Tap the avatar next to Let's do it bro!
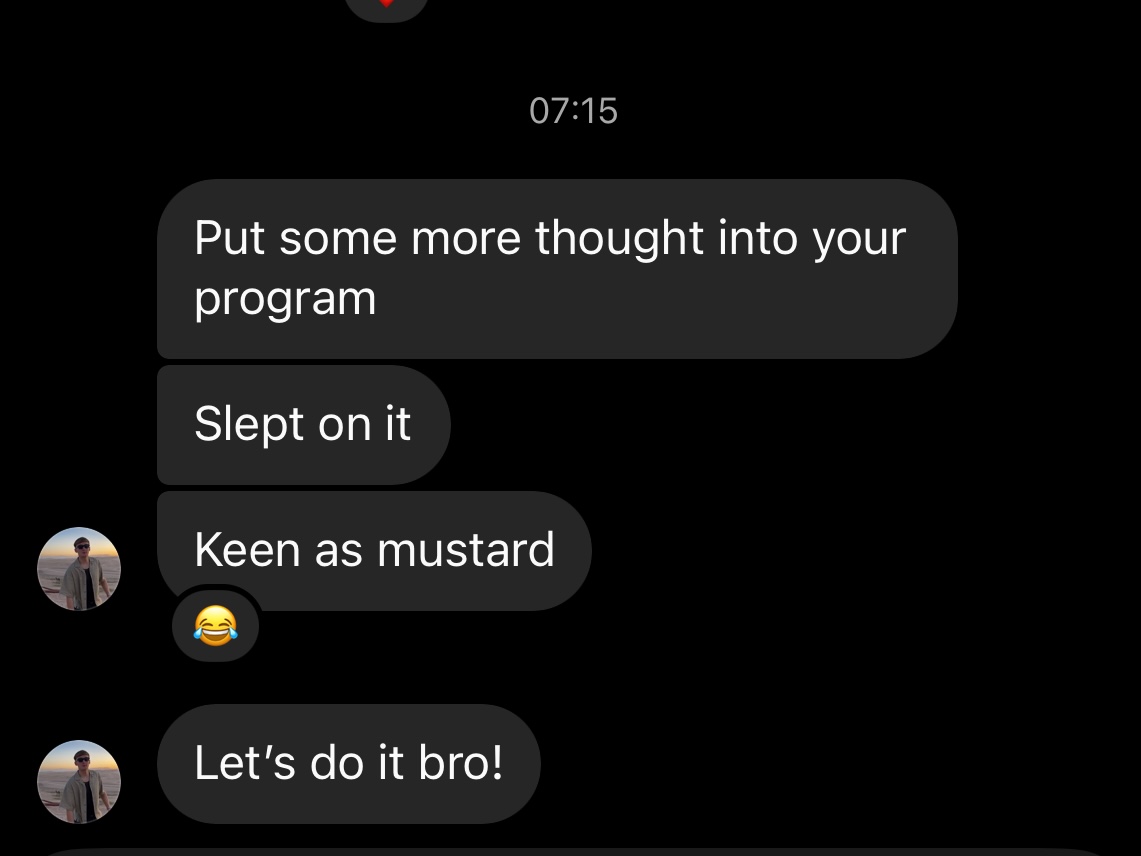The image size is (1141, 856). click(79, 782)
